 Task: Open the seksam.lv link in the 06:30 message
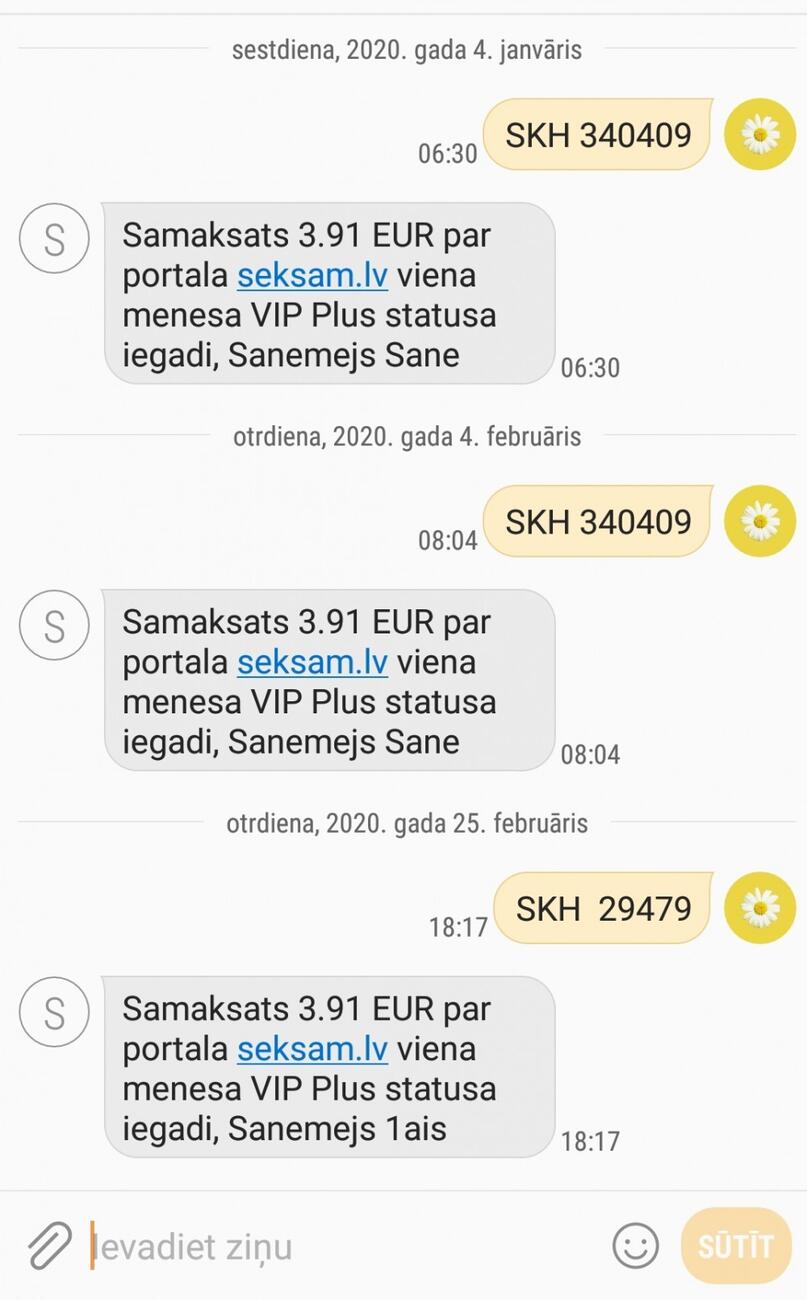[312, 275]
